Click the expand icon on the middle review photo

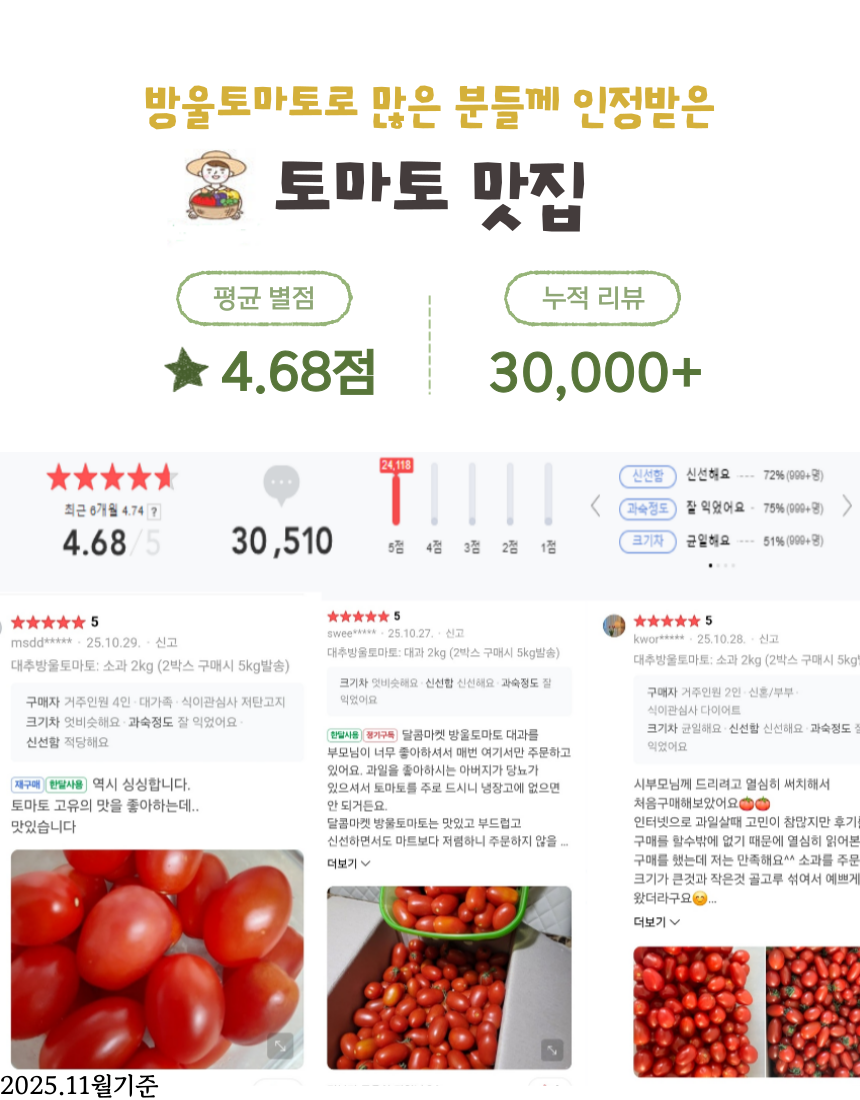tap(552, 1051)
